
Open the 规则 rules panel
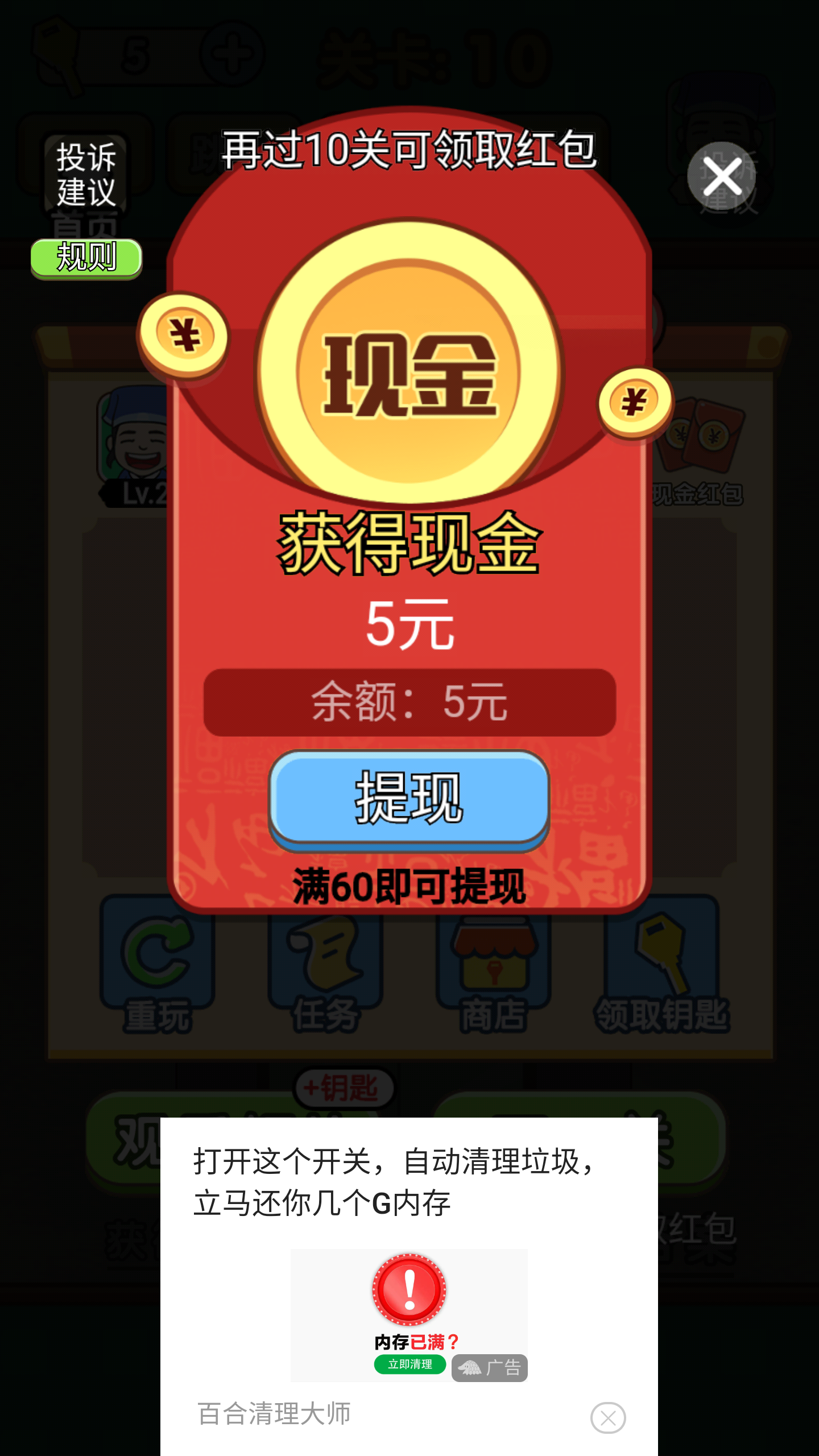click(x=86, y=259)
